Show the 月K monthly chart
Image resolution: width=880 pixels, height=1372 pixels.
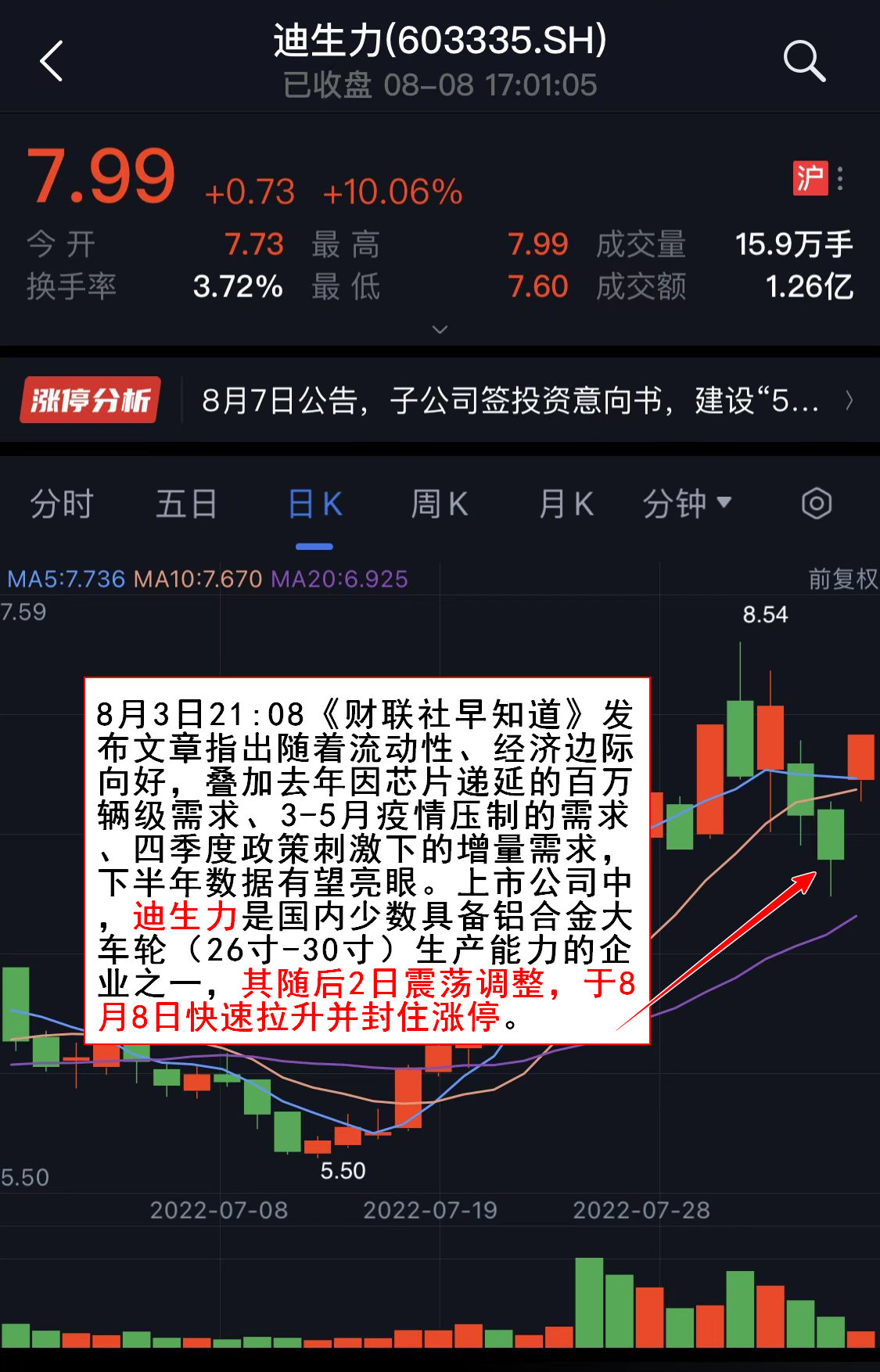tap(566, 504)
